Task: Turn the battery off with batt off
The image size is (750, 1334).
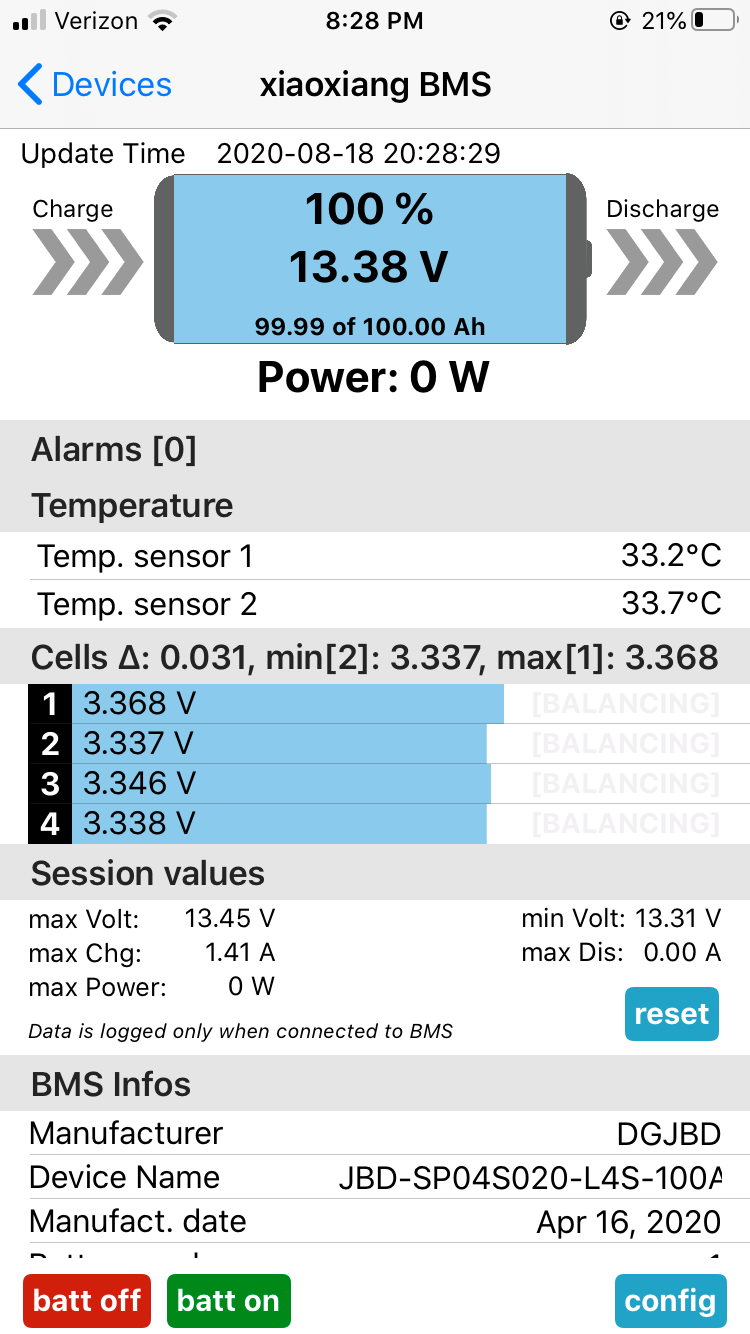Action: 87,1301
